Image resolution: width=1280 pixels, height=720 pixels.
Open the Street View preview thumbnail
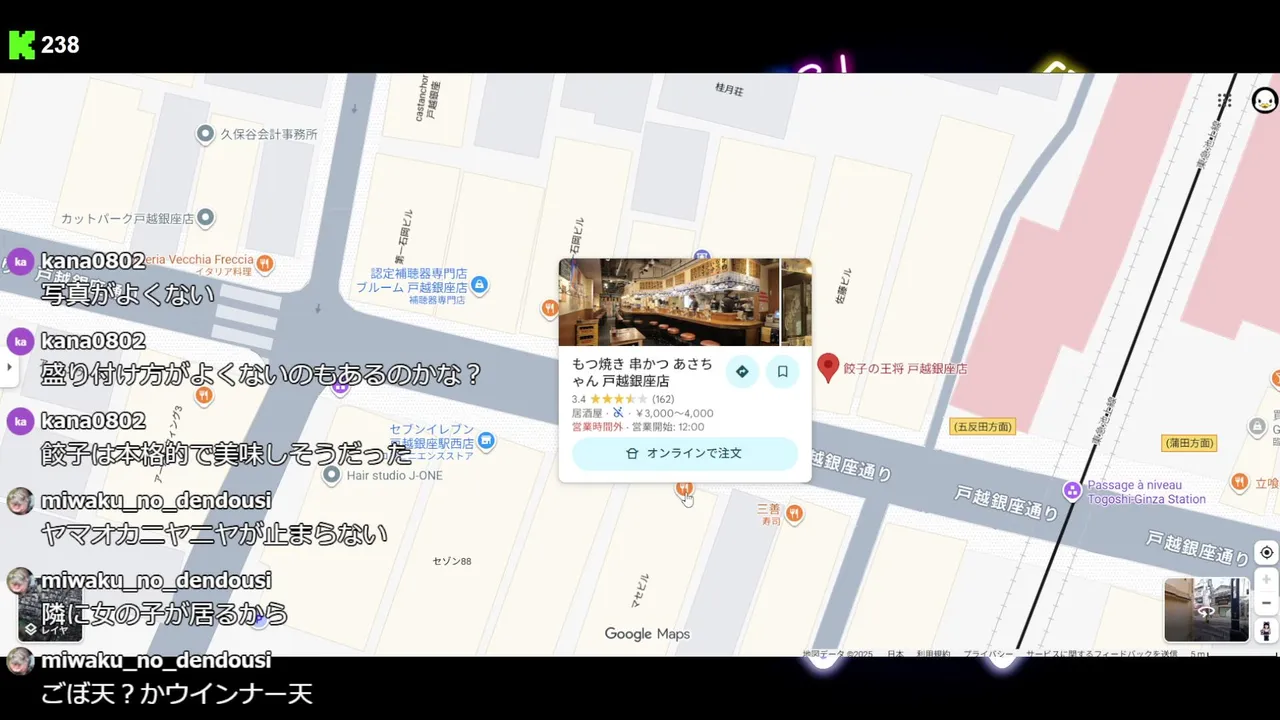pos(1206,609)
